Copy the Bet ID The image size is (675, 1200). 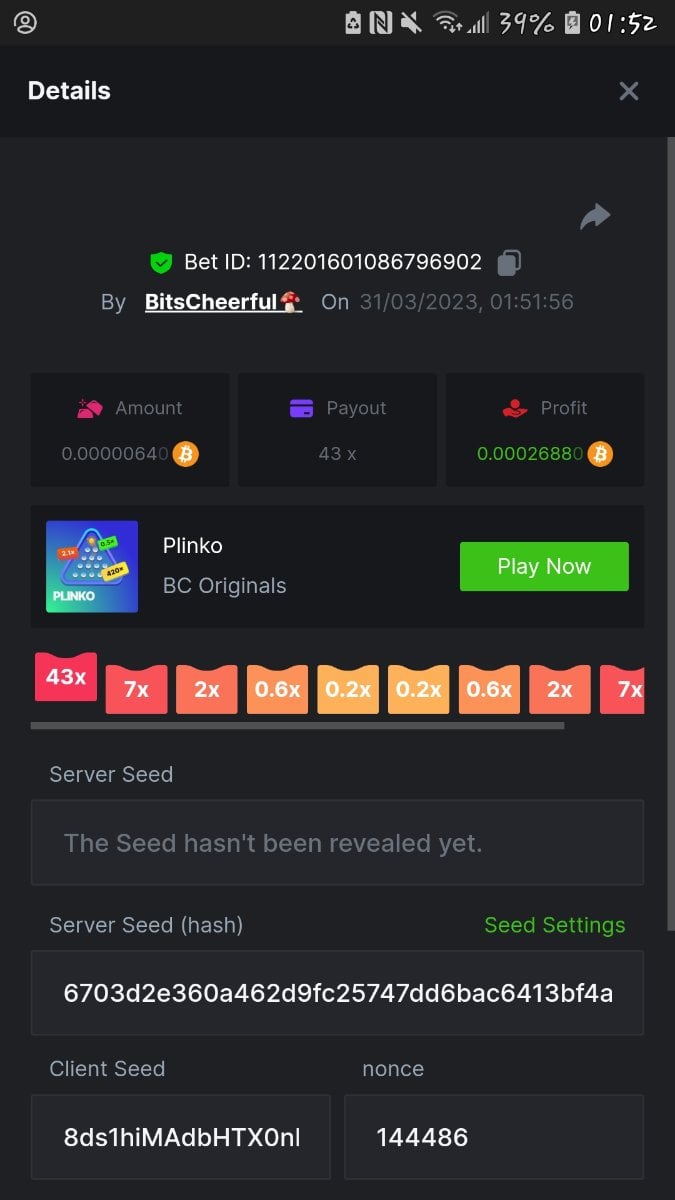click(509, 263)
